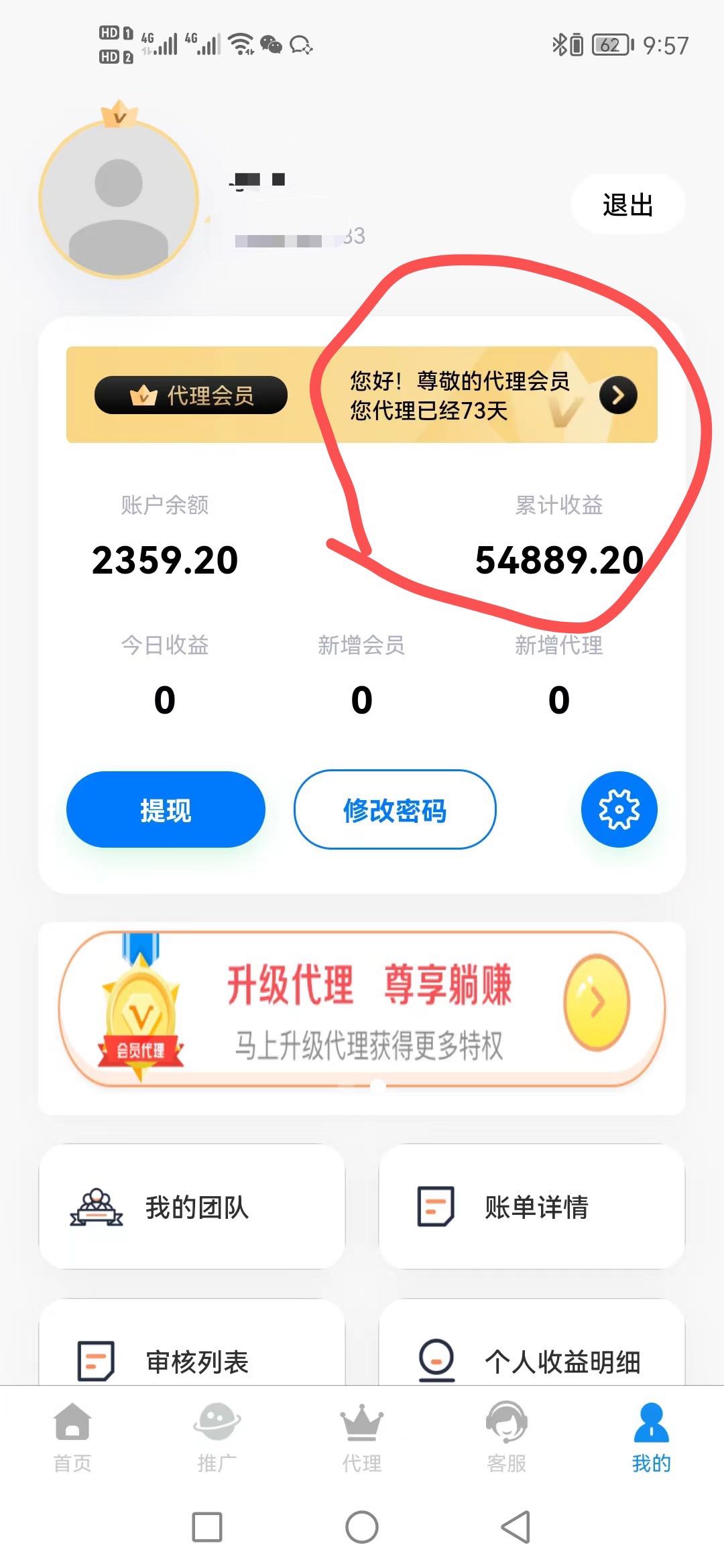Screen dimensions: 724x1568
Task: Tap the 退出 logout button
Action: (627, 205)
